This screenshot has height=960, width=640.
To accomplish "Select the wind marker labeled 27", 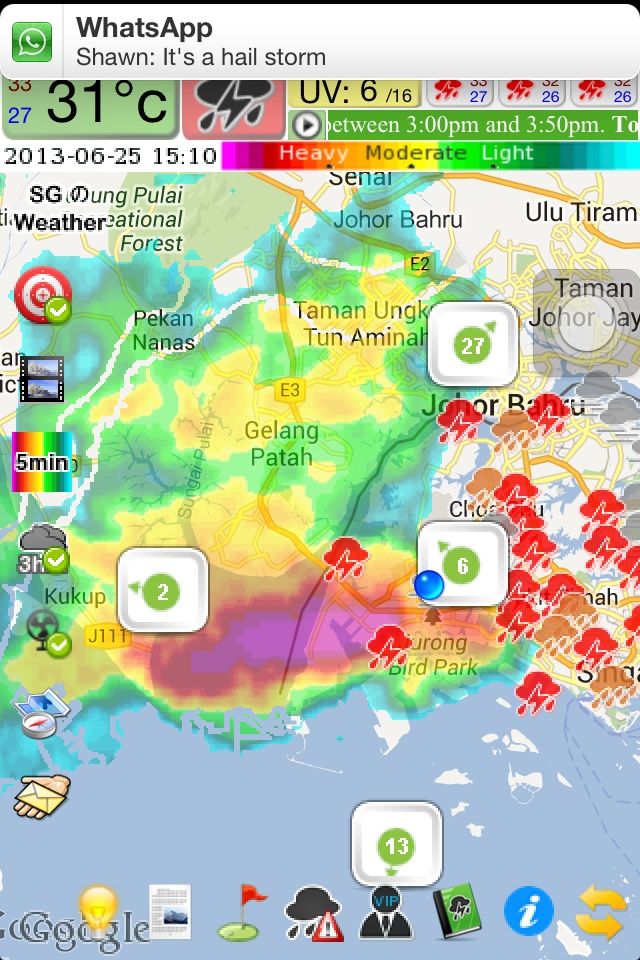I will click(472, 346).
